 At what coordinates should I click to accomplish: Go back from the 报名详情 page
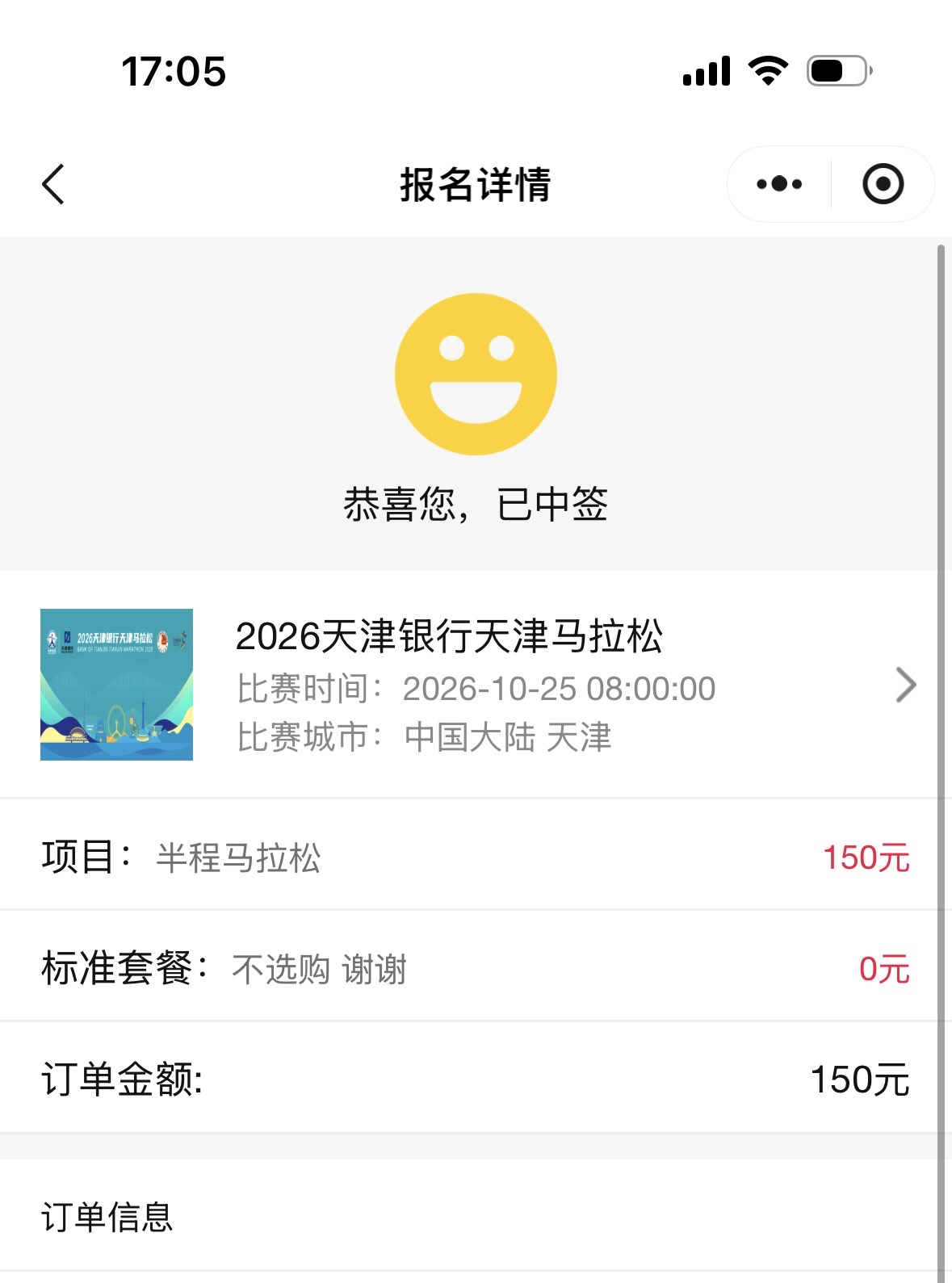[53, 184]
